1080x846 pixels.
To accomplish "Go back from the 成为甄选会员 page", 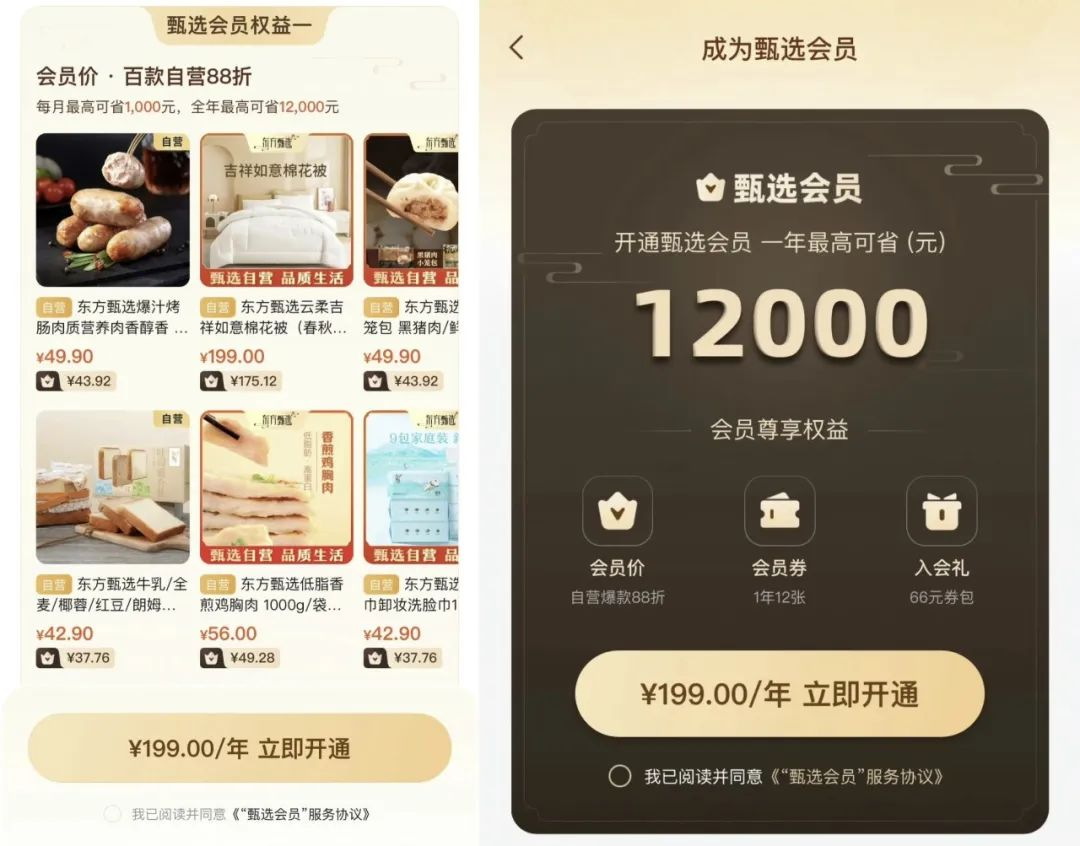I will click(x=516, y=48).
